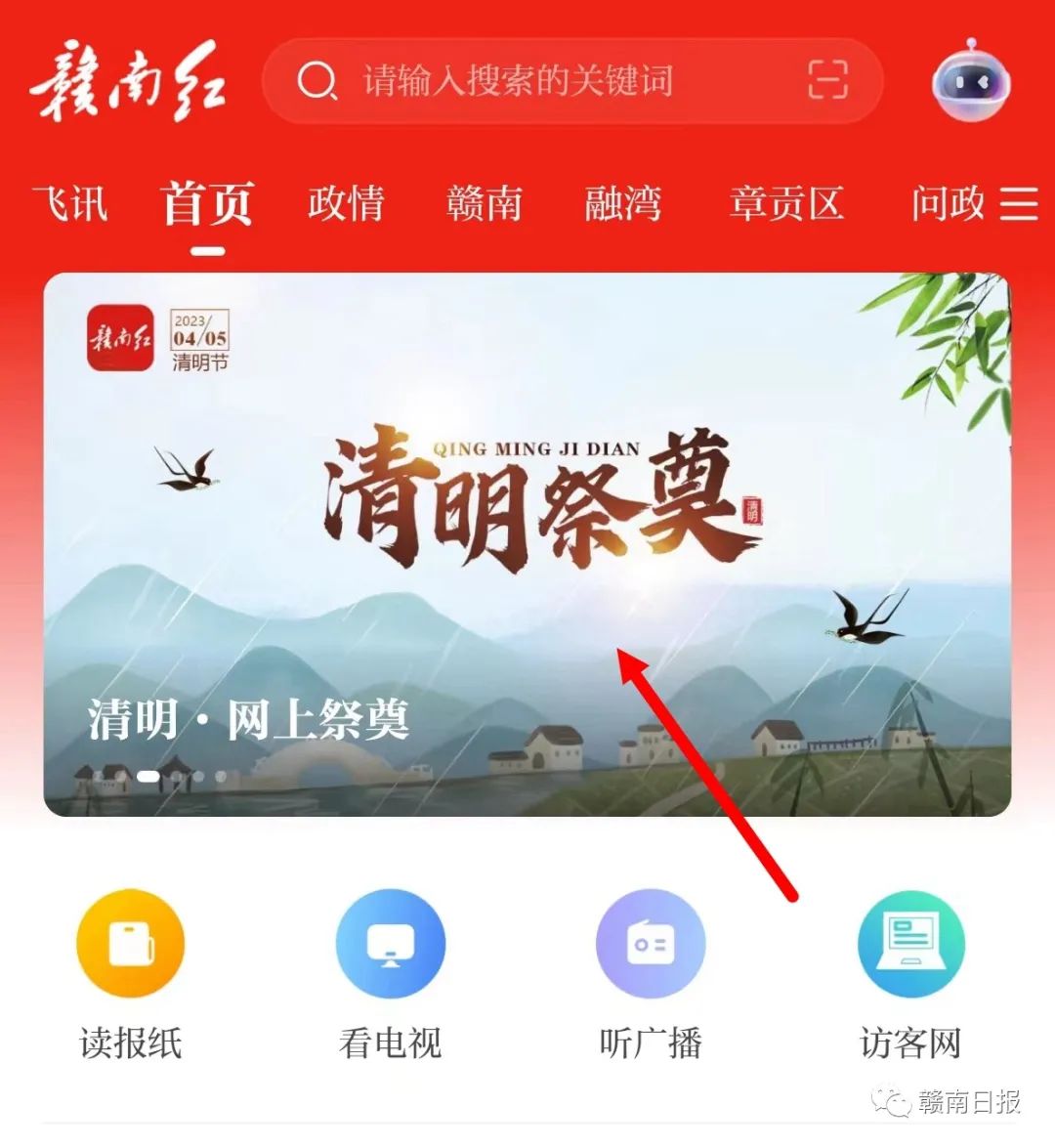Select the 首页 tab
Image resolution: width=1055 pixels, height=1148 pixels.
point(207,204)
